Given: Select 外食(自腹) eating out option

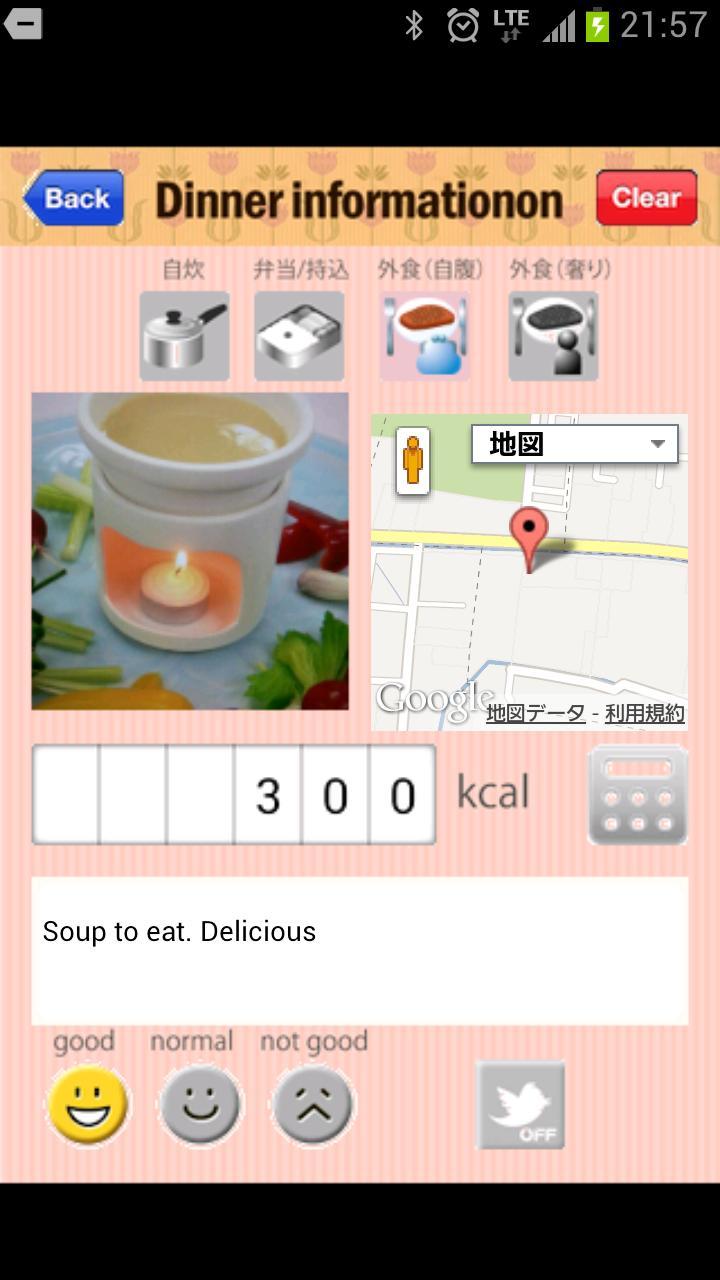Looking at the screenshot, I should point(424,336).
